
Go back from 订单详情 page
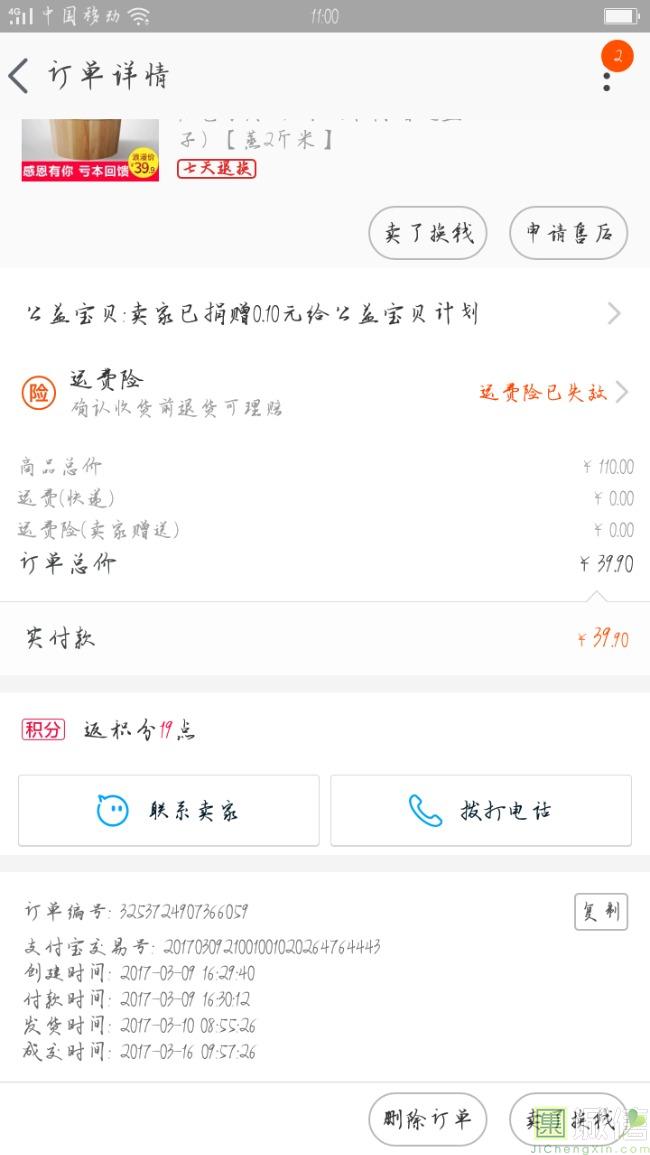point(20,76)
